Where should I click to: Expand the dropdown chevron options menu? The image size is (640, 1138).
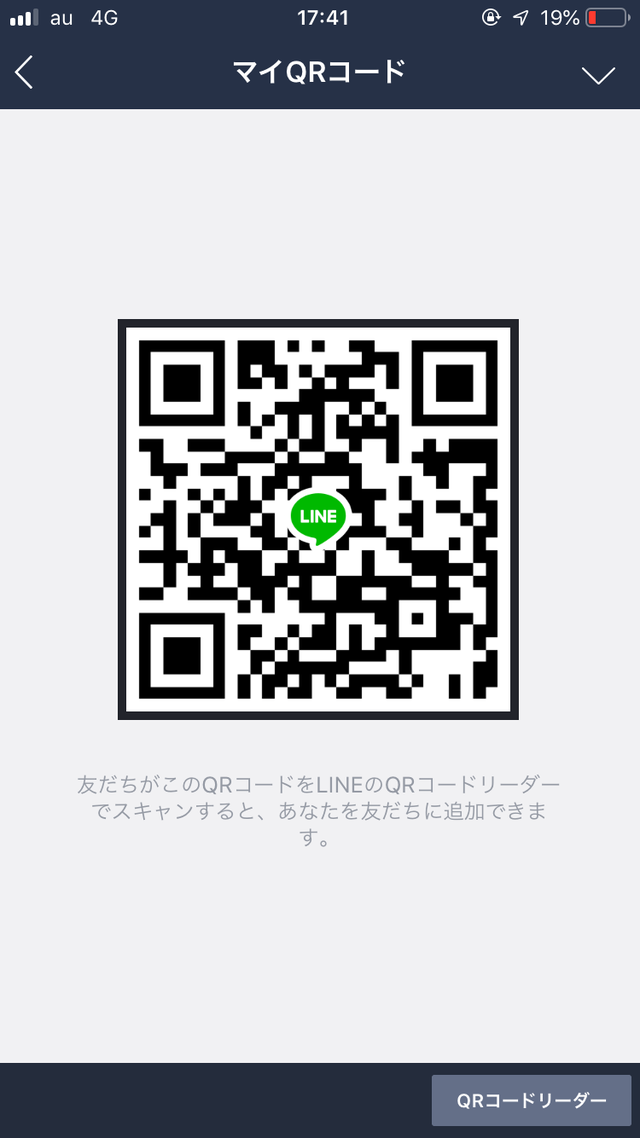click(x=598, y=75)
